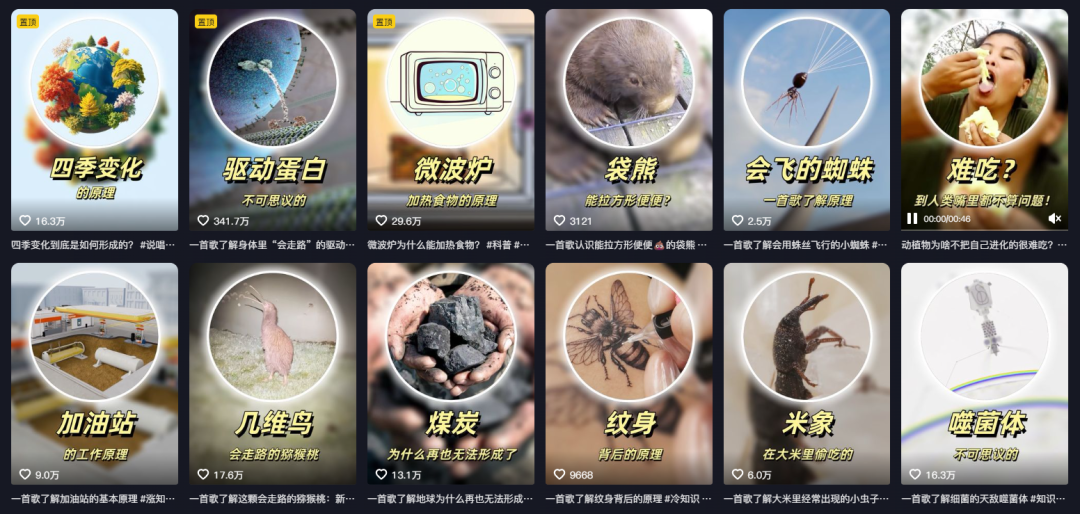The width and height of the screenshot is (1080, 514).
Task: Open the 难吃？ video tile
Action: (984, 110)
